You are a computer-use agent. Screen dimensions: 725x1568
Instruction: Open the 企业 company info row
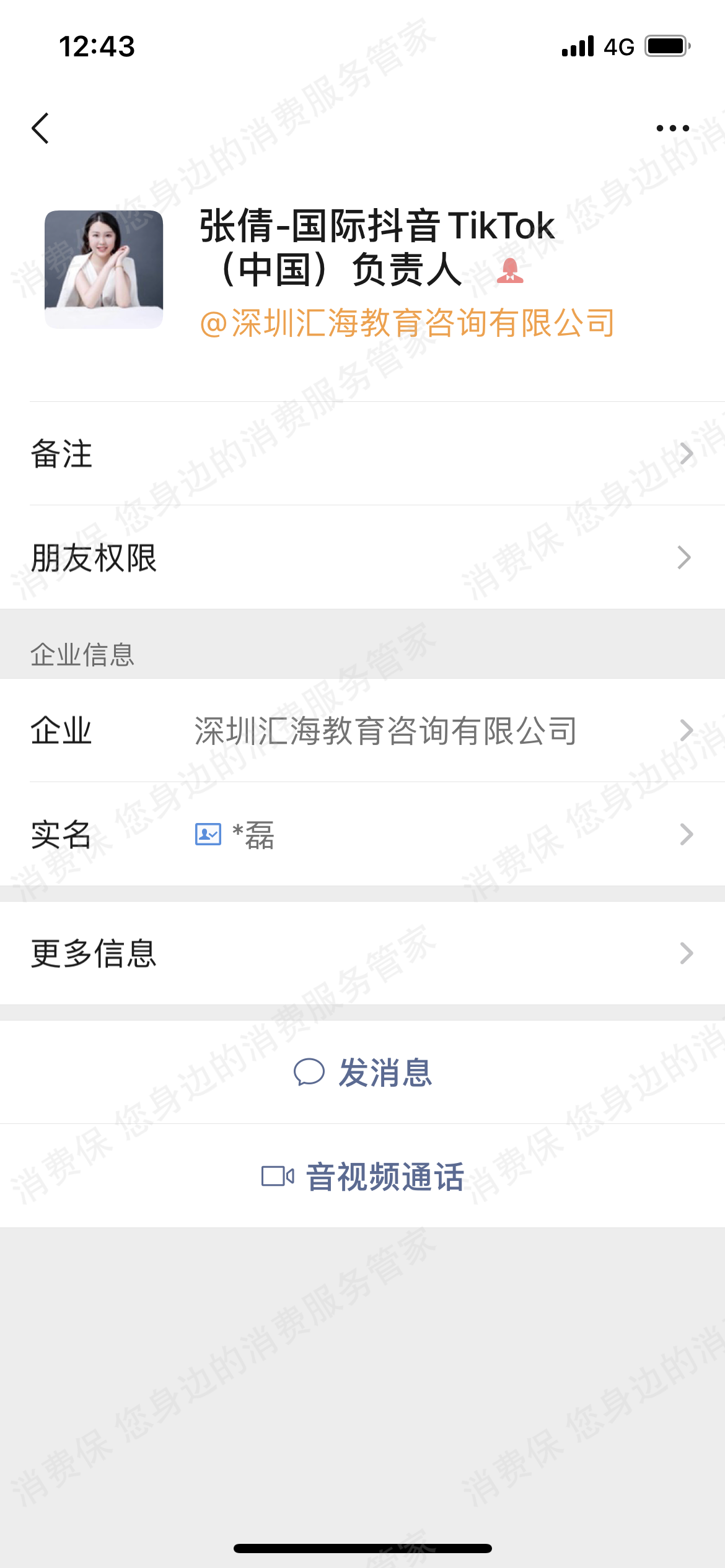(x=362, y=731)
